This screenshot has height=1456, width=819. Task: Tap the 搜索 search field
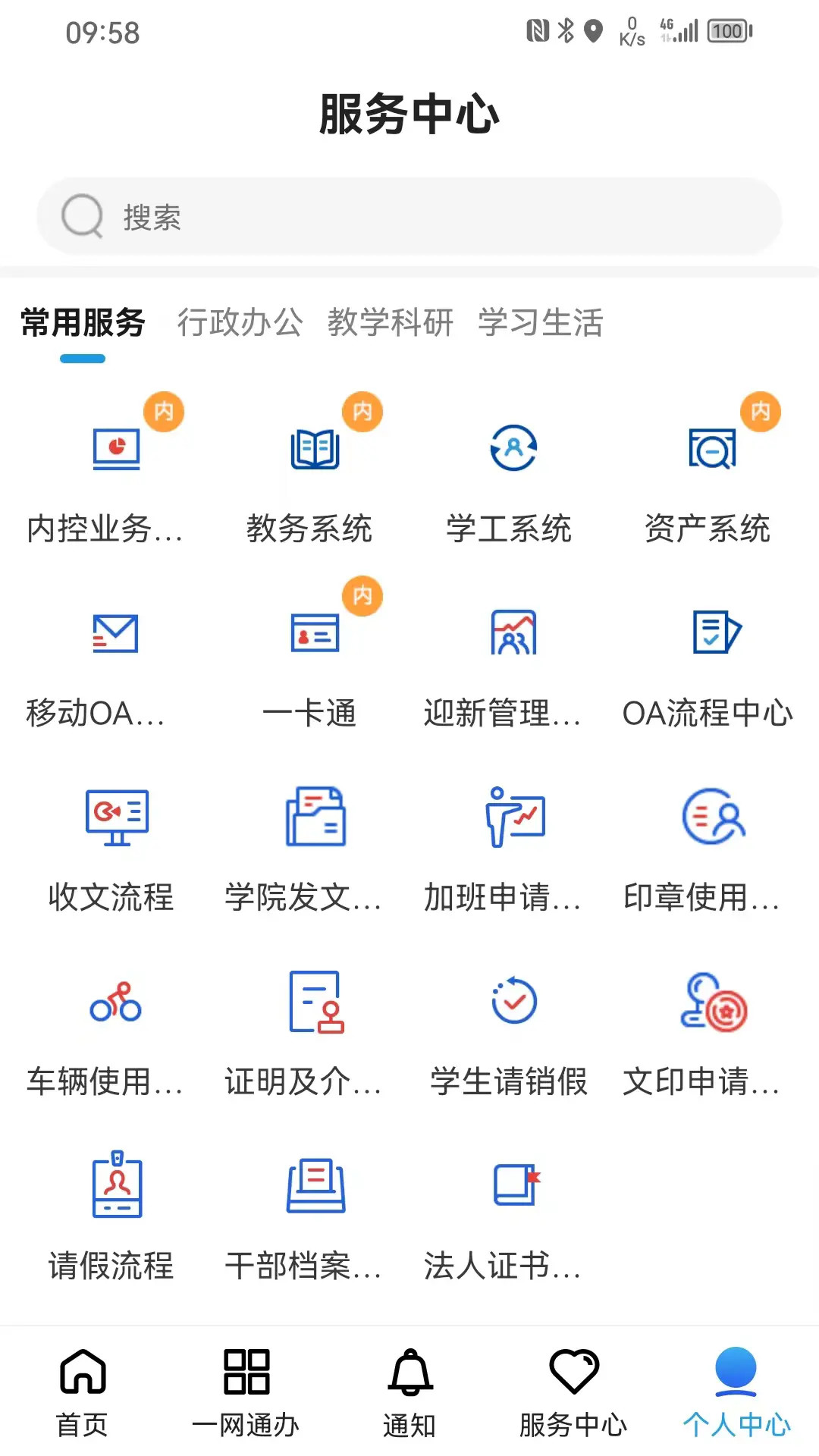pos(409,215)
